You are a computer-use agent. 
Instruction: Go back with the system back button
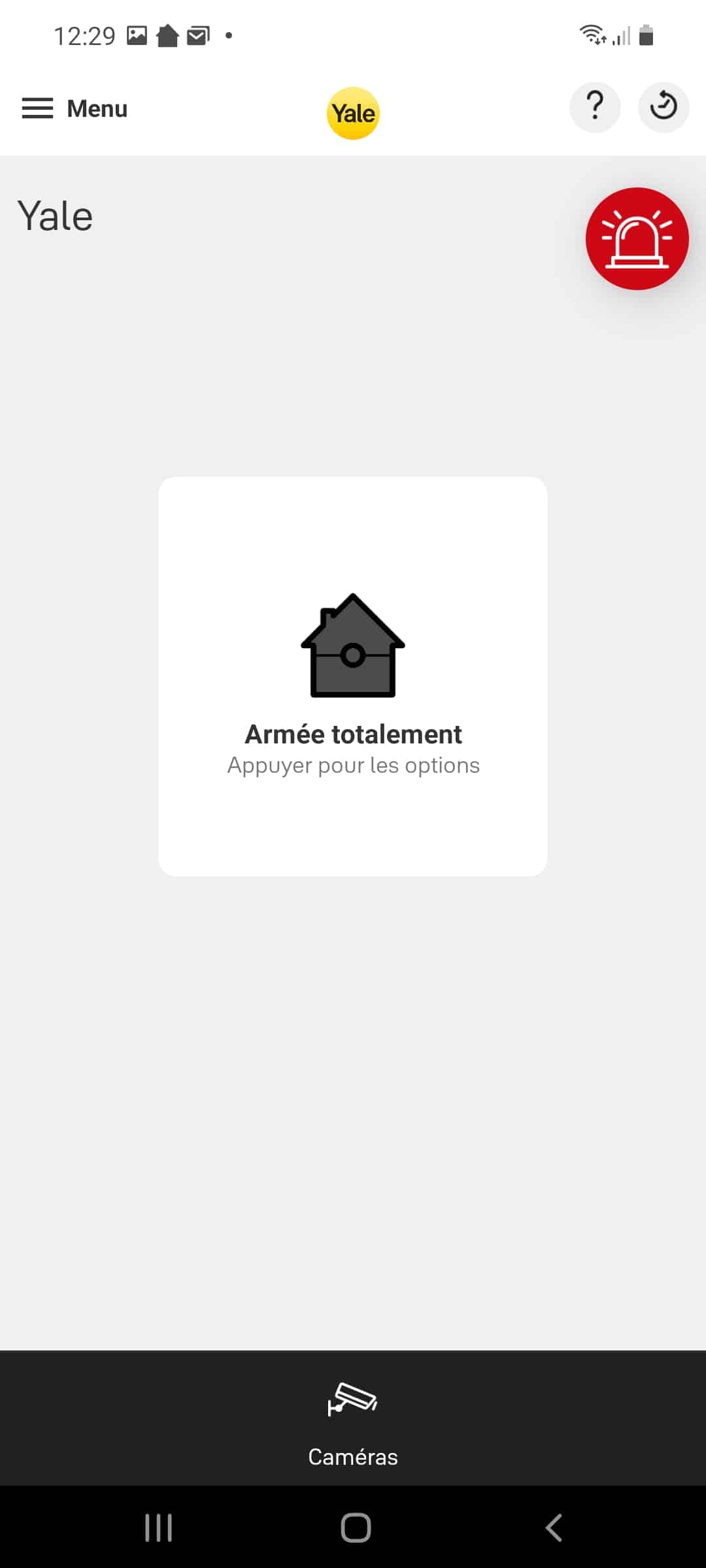553,1527
